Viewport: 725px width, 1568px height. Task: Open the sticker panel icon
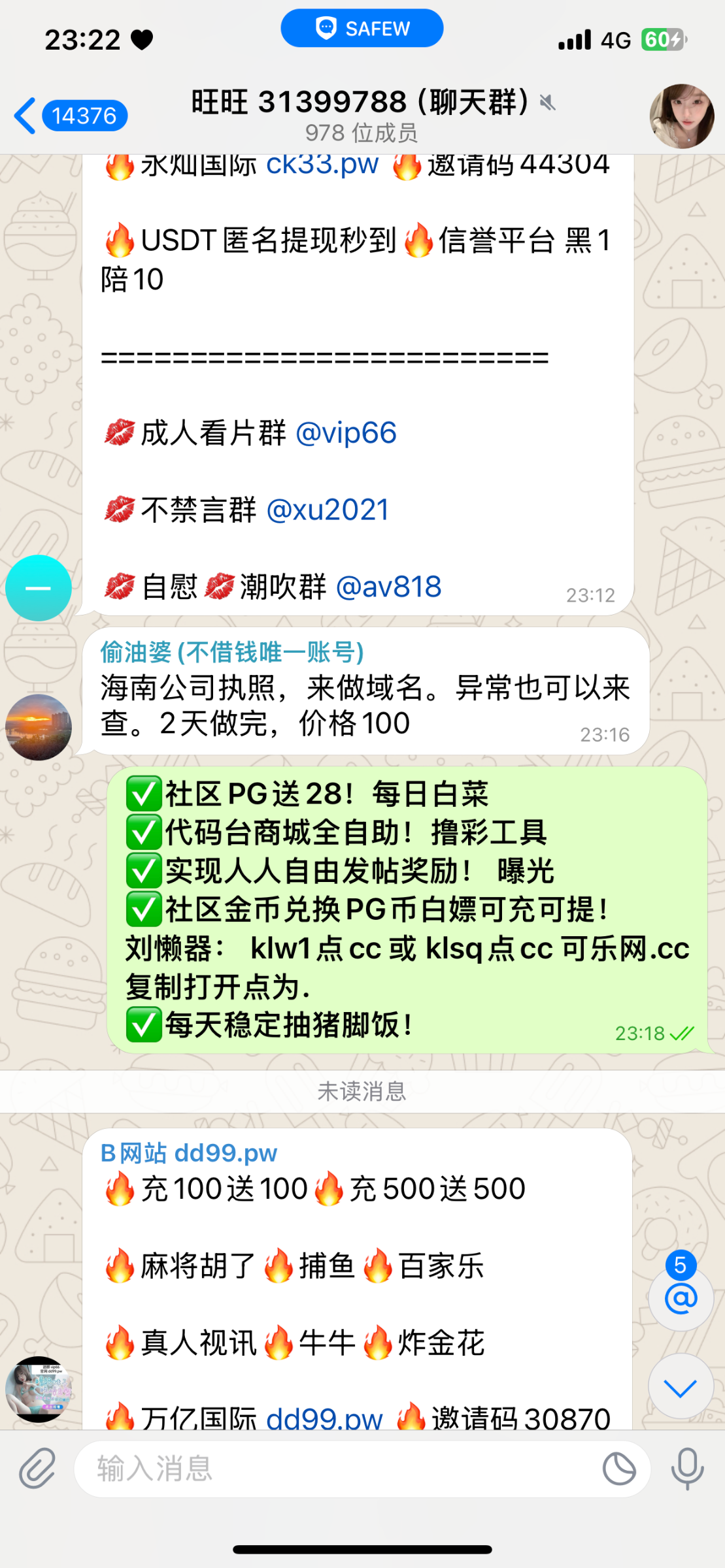tap(618, 1469)
